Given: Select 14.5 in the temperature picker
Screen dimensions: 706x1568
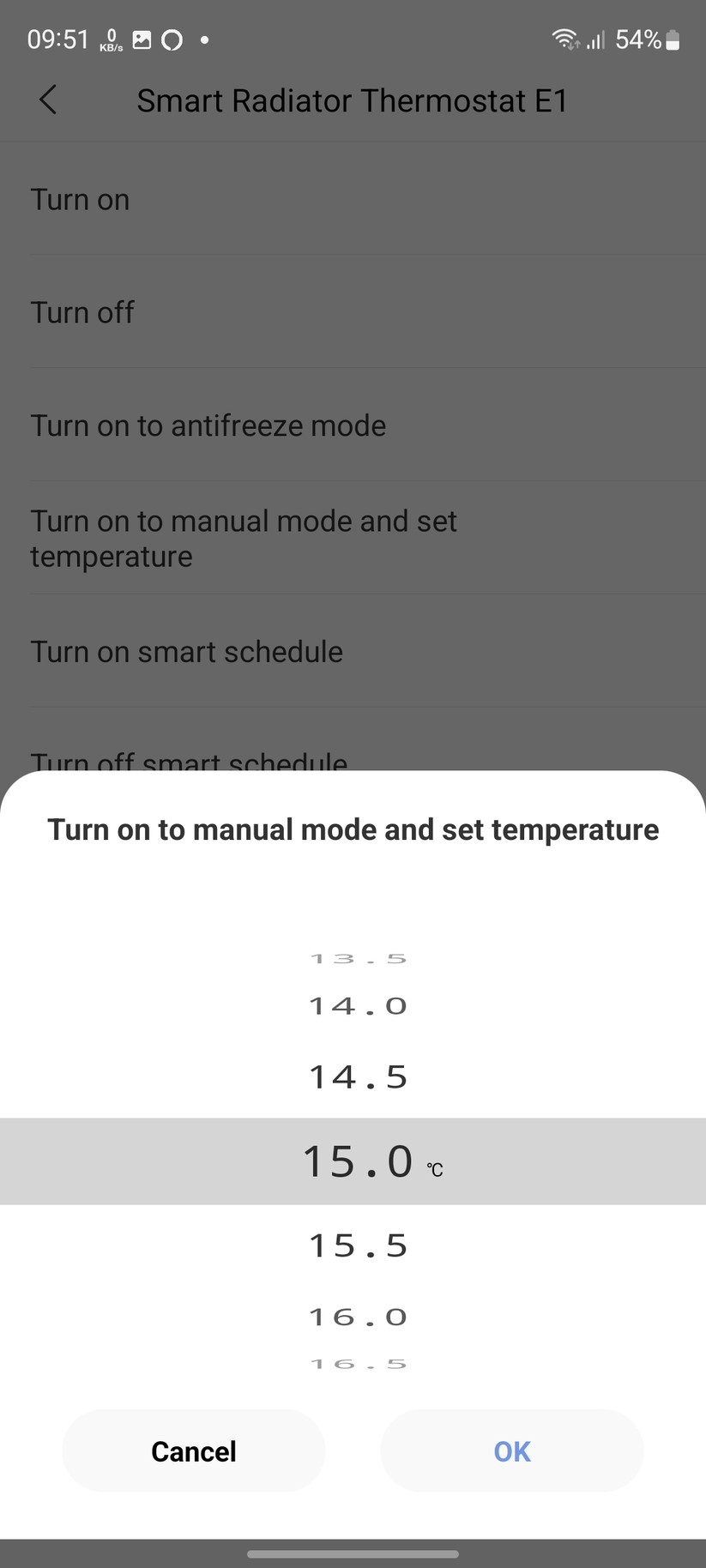Looking at the screenshot, I should [x=357, y=1076].
